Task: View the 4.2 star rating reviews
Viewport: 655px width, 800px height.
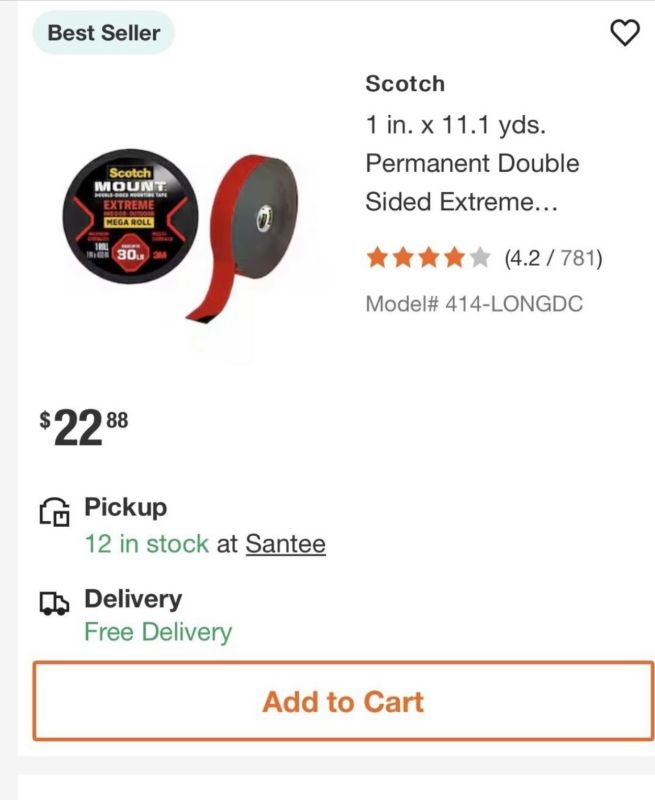Action: pos(484,259)
